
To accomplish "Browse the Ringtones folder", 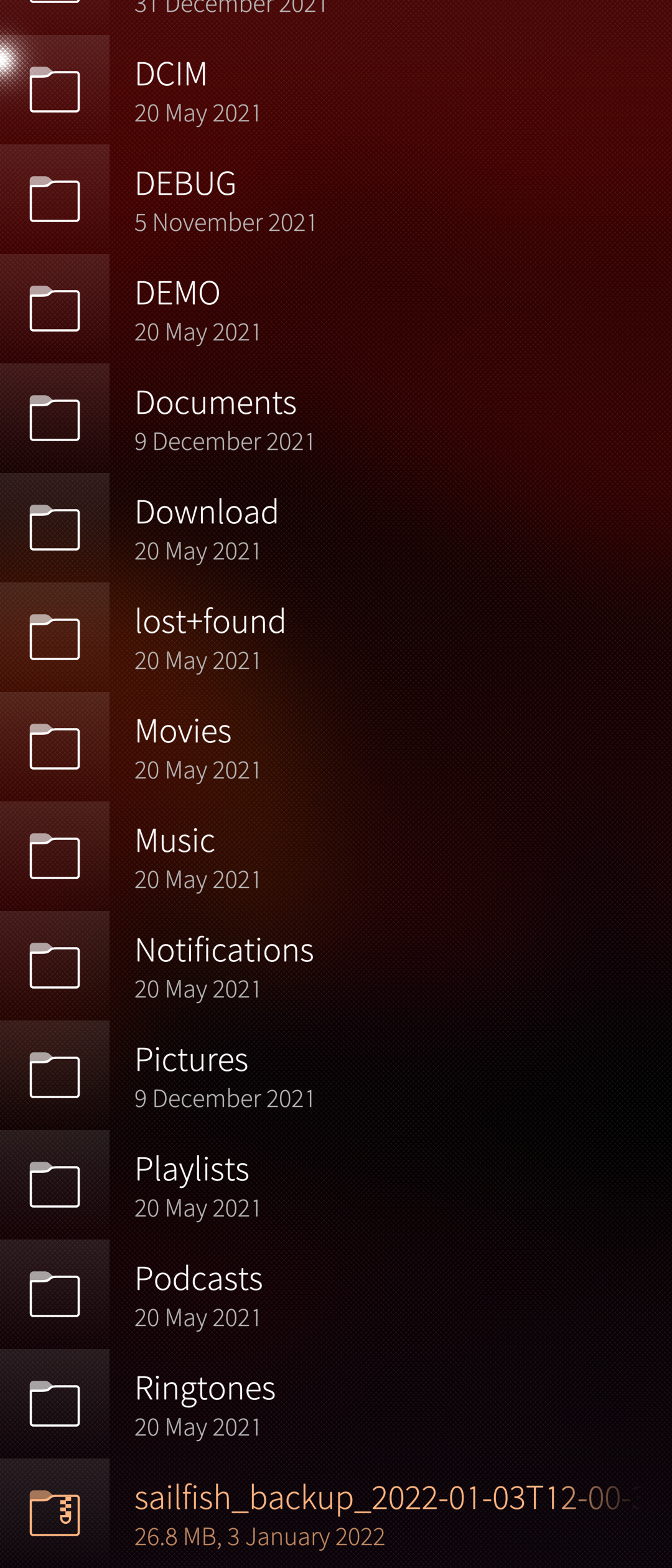I will tap(205, 1404).
